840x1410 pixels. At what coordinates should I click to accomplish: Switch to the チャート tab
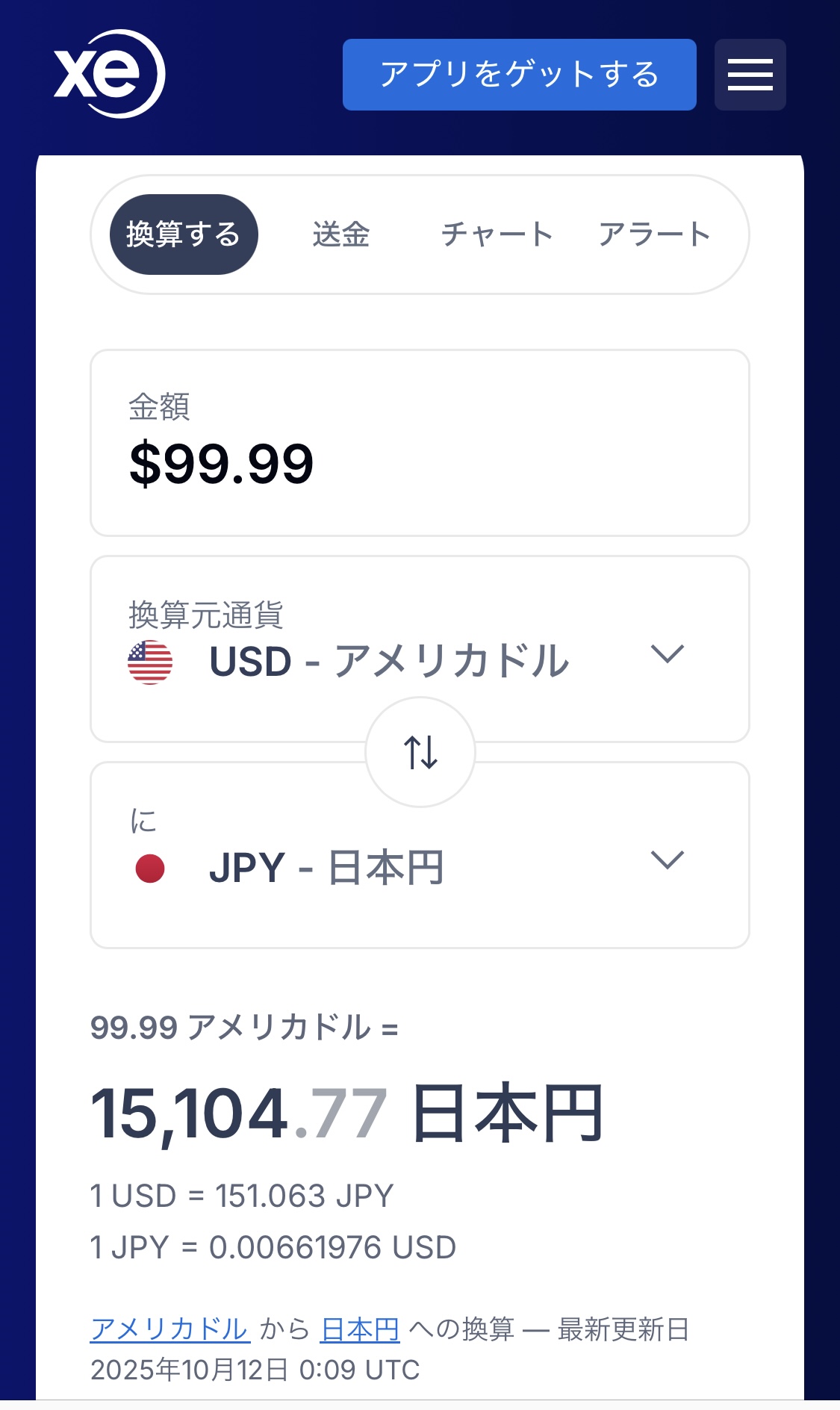coord(497,235)
